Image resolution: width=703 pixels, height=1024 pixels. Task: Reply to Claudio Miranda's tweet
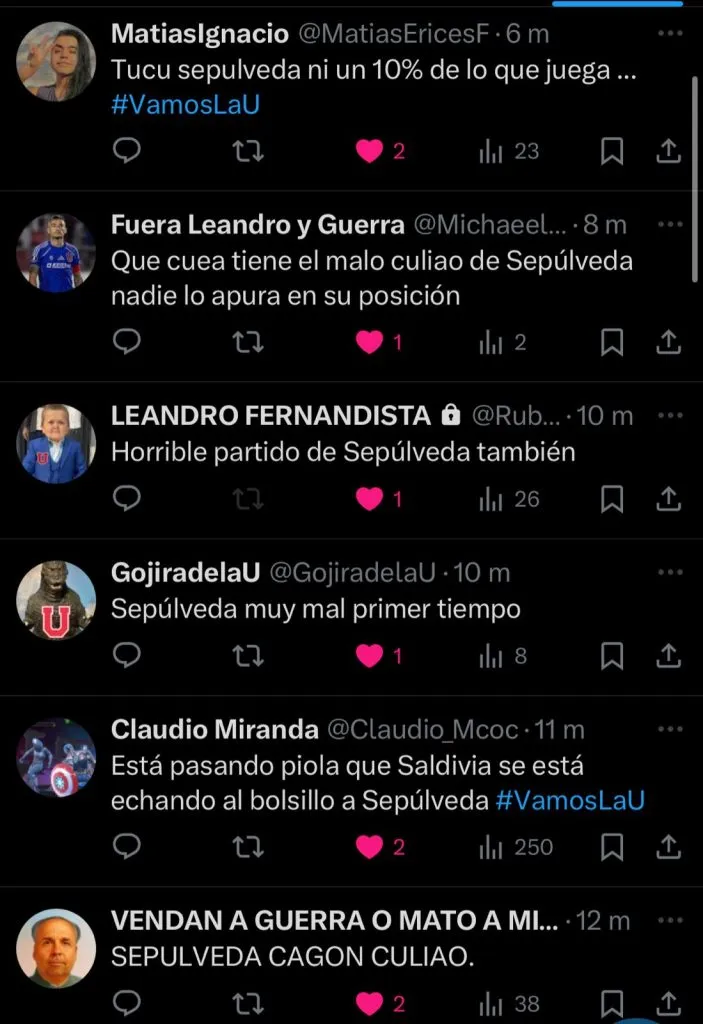[x=126, y=847]
